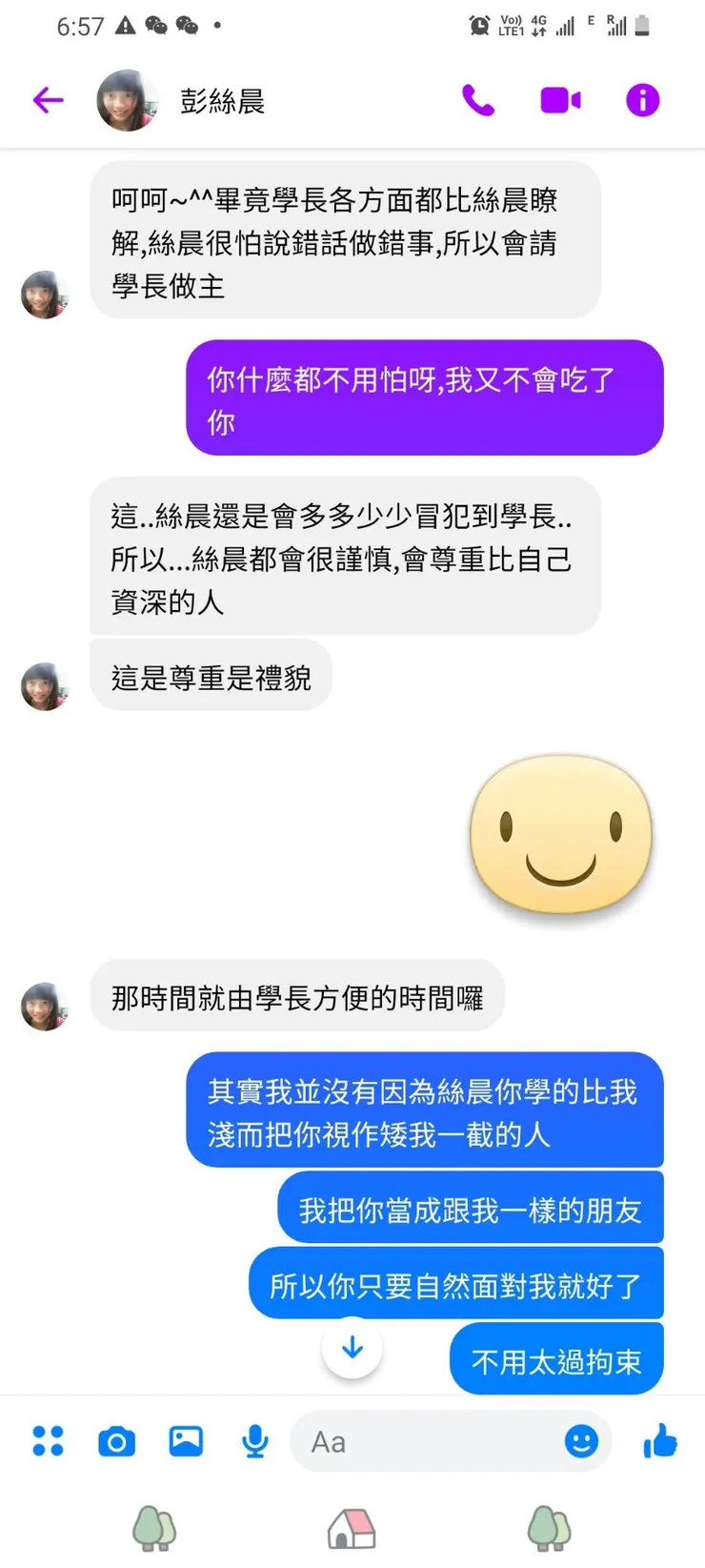This screenshot has width=705, height=1568.
Task: Open the four-dot apps menu
Action: [49, 1441]
